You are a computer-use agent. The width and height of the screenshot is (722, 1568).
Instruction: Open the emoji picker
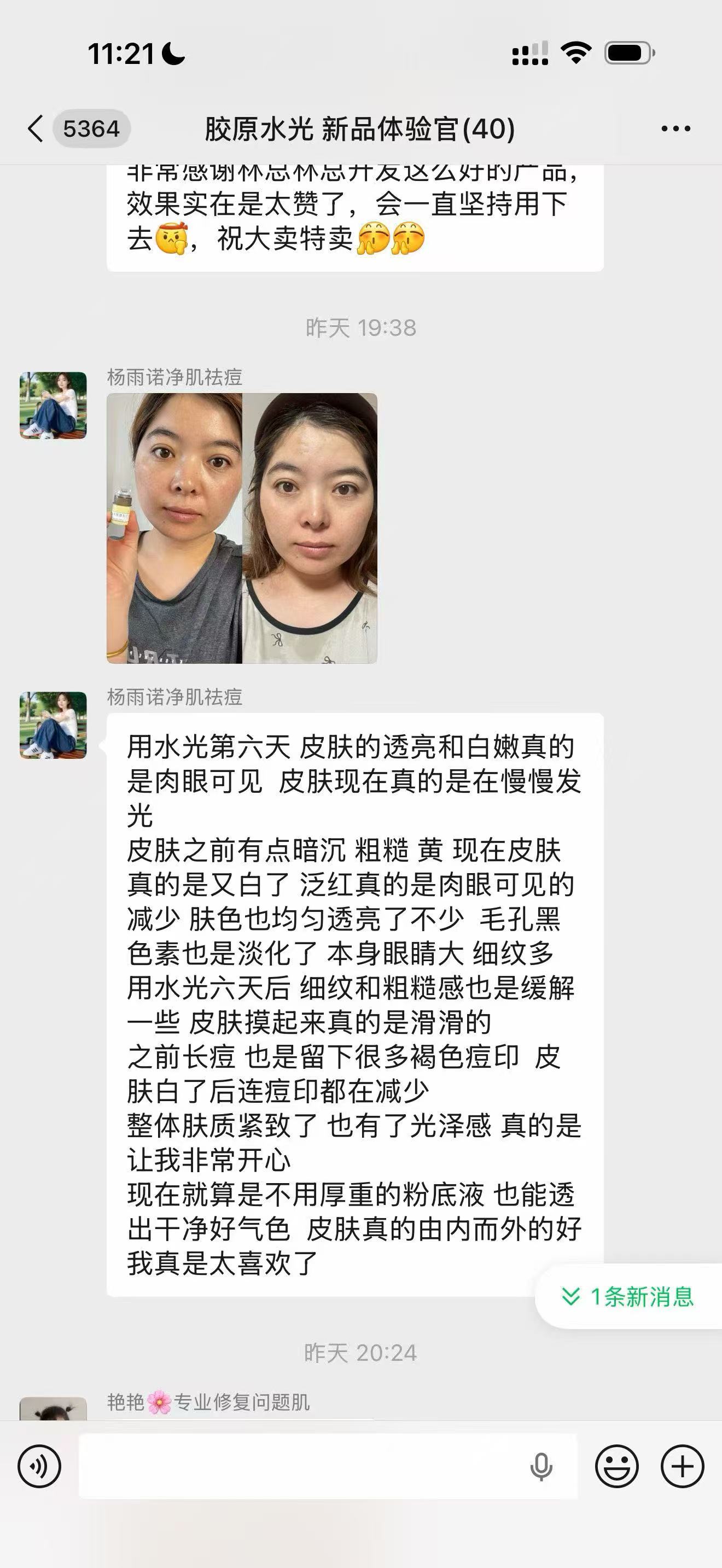pos(616,1466)
